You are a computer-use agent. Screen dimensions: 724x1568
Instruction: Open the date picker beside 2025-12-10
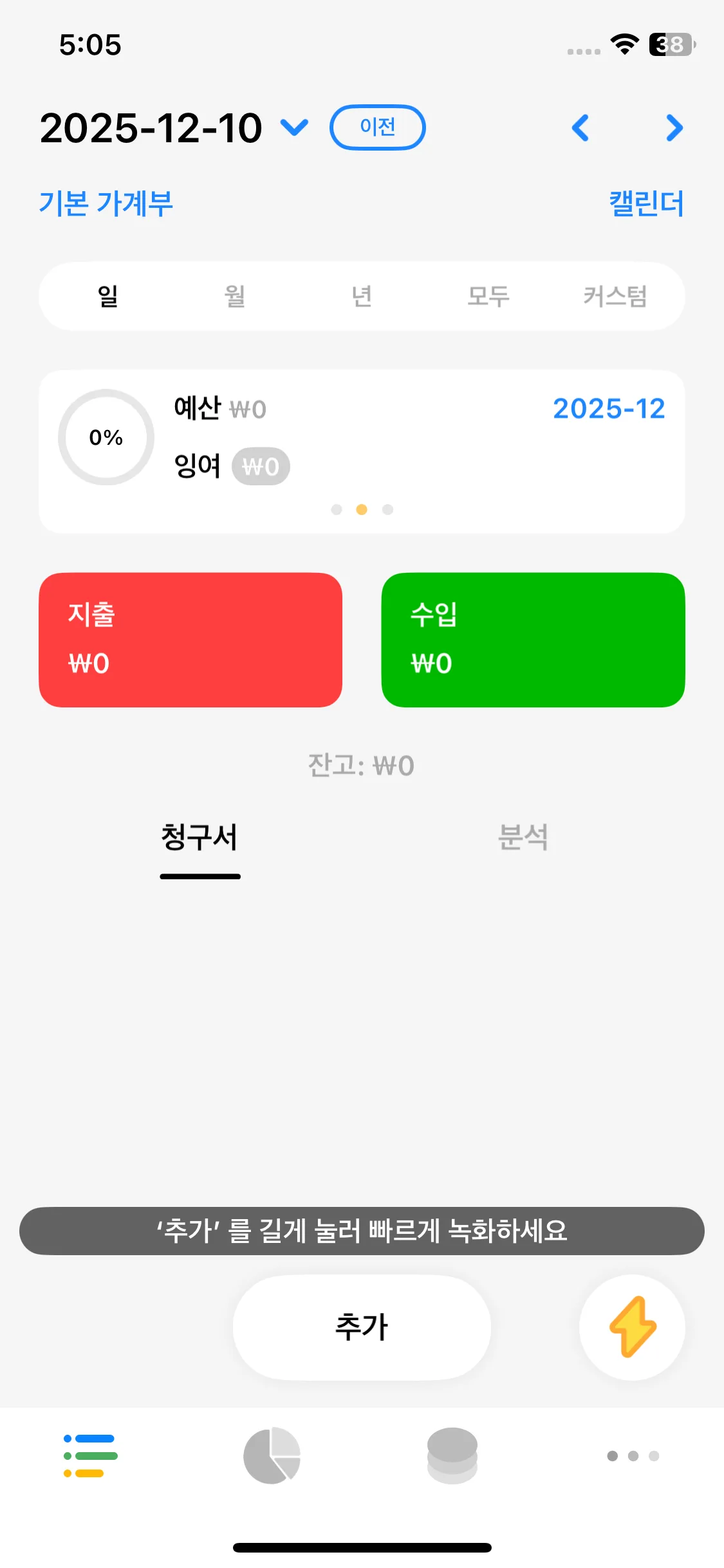(x=293, y=128)
